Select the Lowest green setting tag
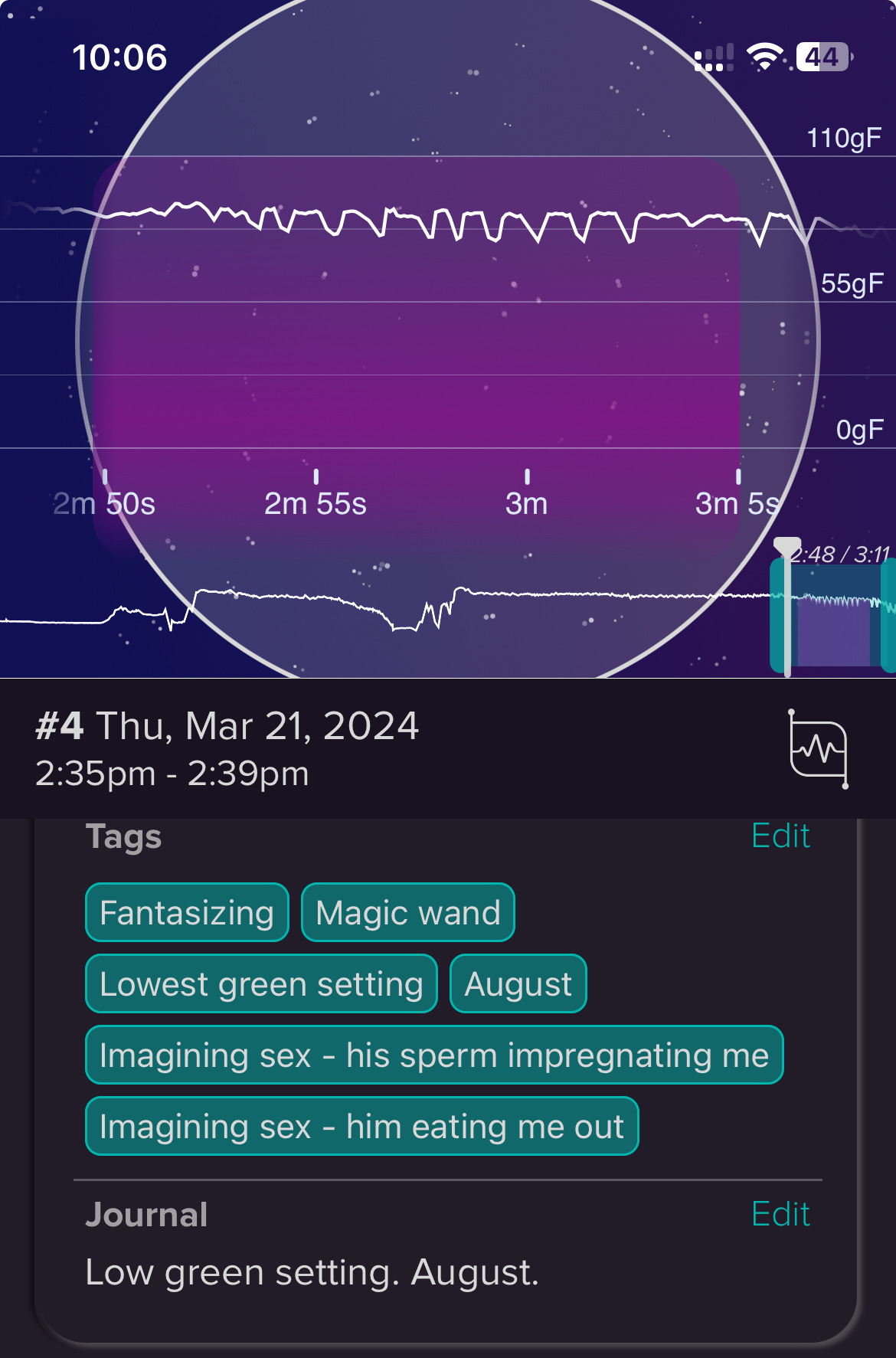The width and height of the screenshot is (896, 1358). [261, 983]
